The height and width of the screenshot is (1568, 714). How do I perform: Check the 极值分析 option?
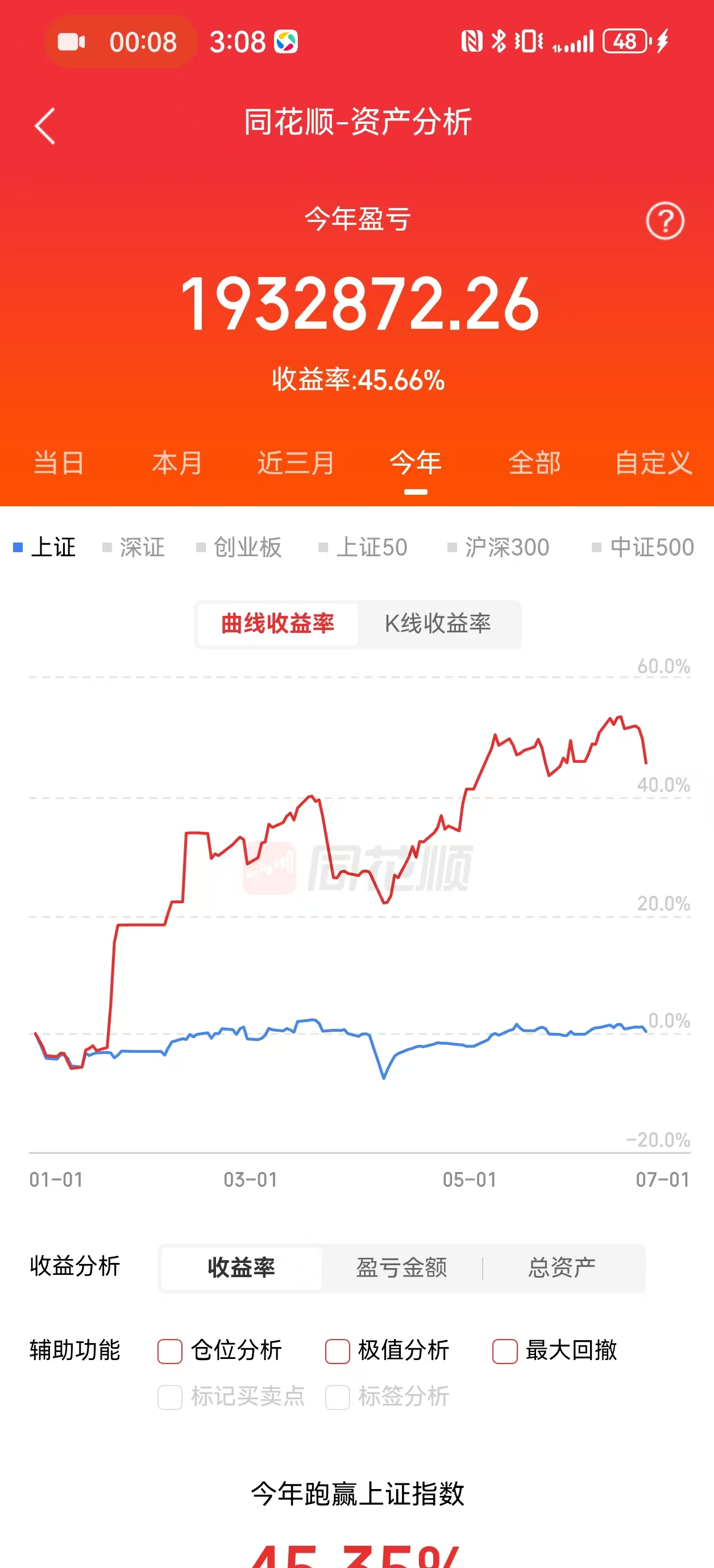tap(338, 1352)
